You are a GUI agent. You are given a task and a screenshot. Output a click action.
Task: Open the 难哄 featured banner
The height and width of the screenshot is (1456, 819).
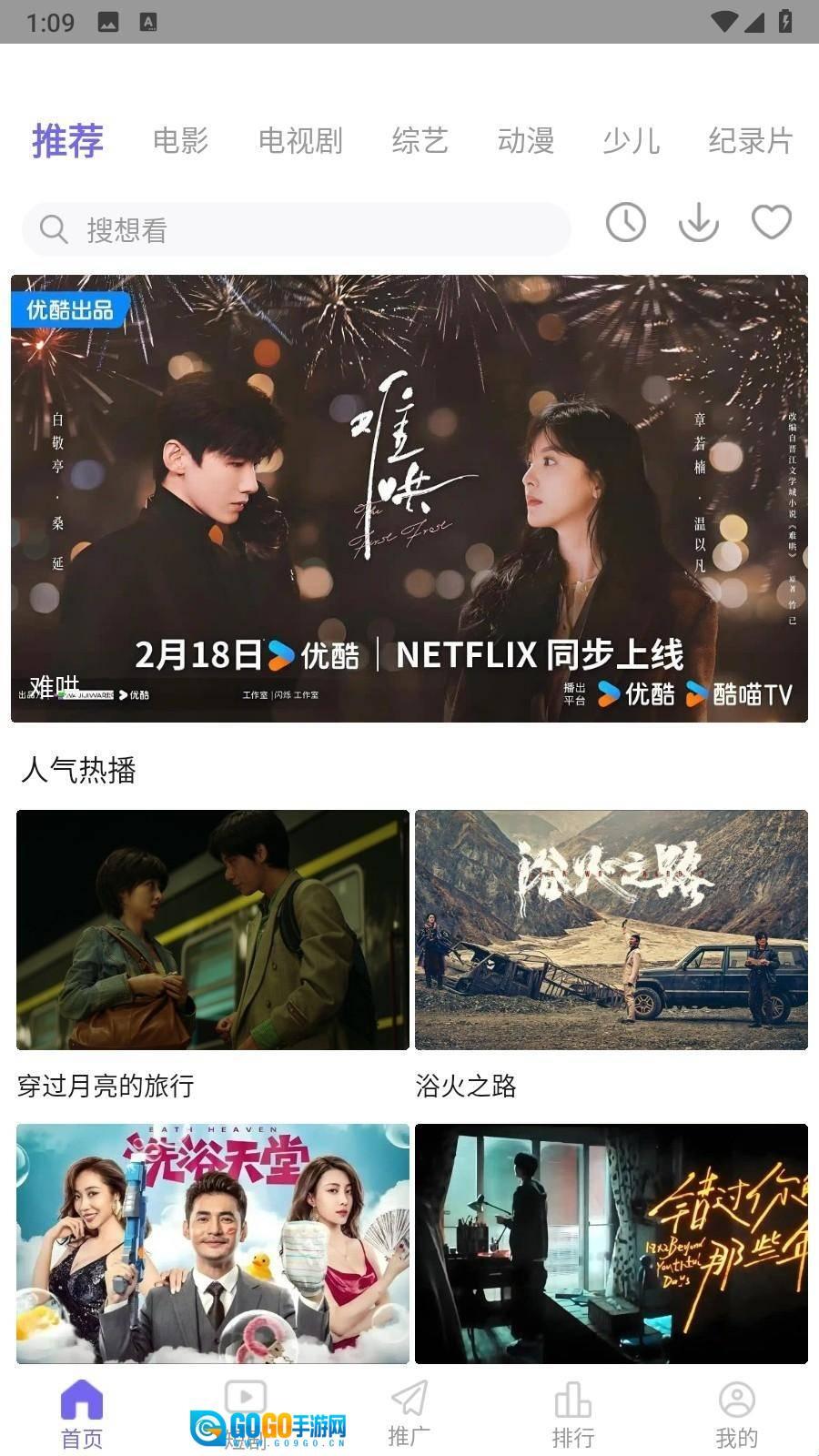(x=409, y=498)
